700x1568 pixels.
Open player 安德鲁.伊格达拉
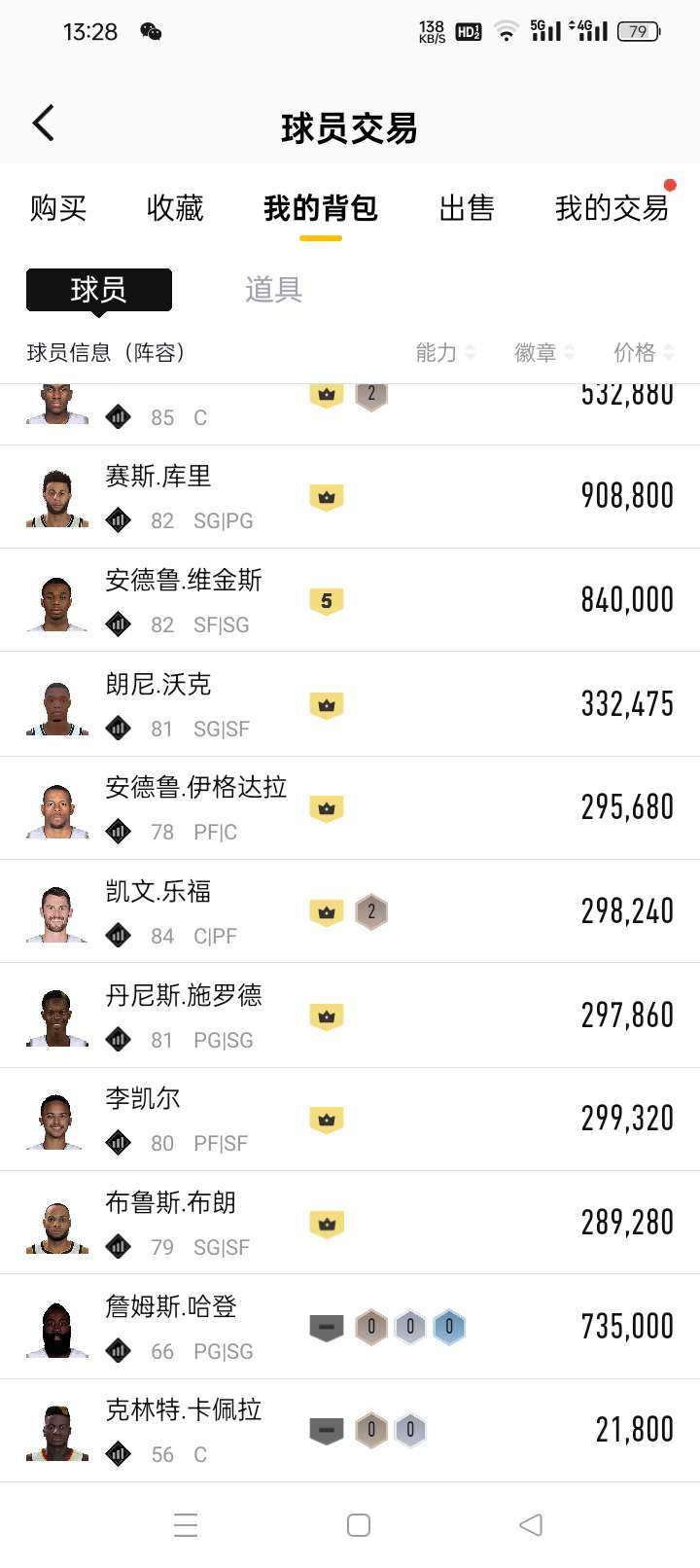[195, 788]
